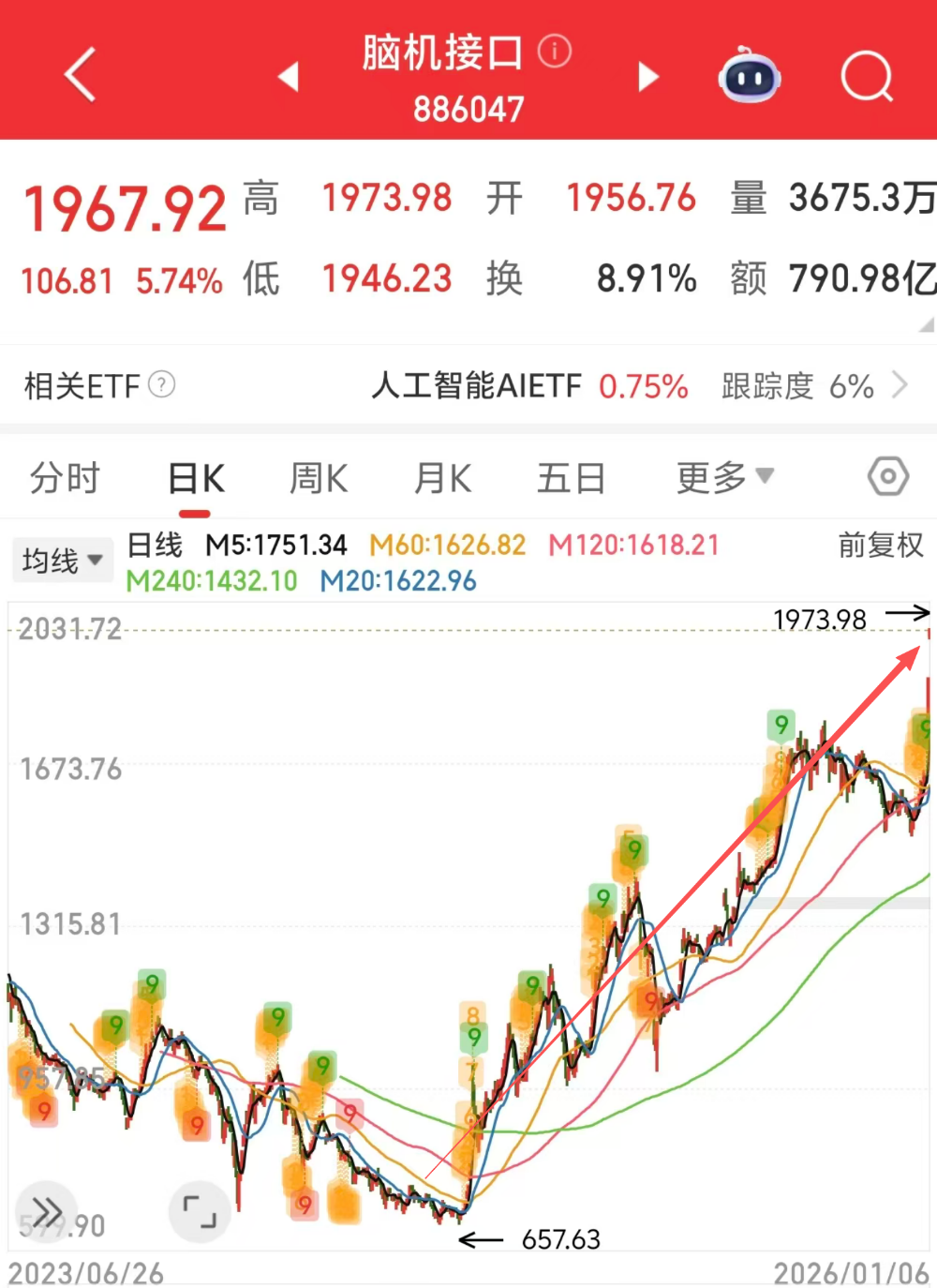Expand the 更多 chart period menu
This screenshot has width=937, height=1288.
click(723, 477)
